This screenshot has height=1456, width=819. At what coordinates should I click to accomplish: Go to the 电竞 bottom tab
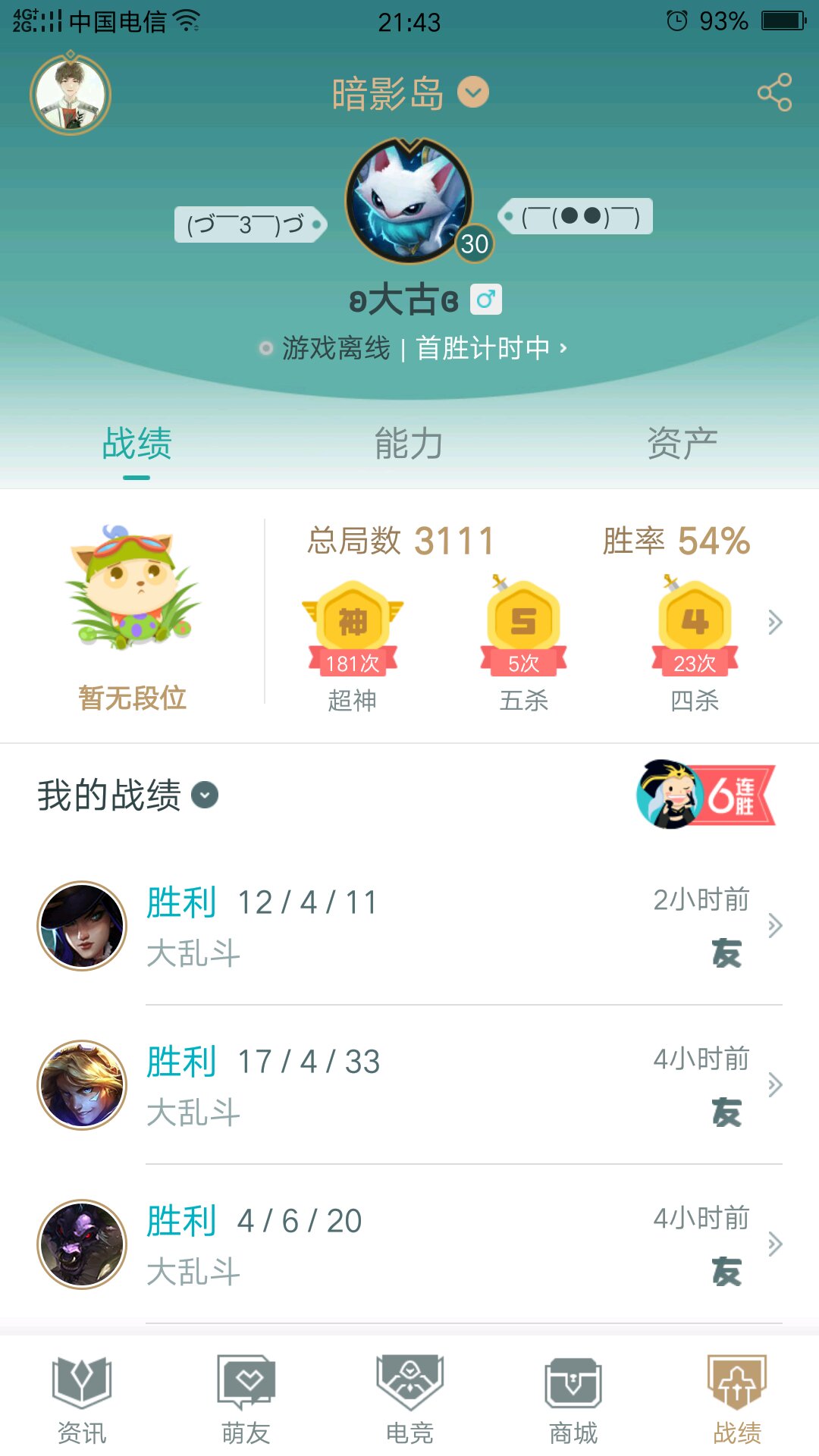[x=409, y=1399]
